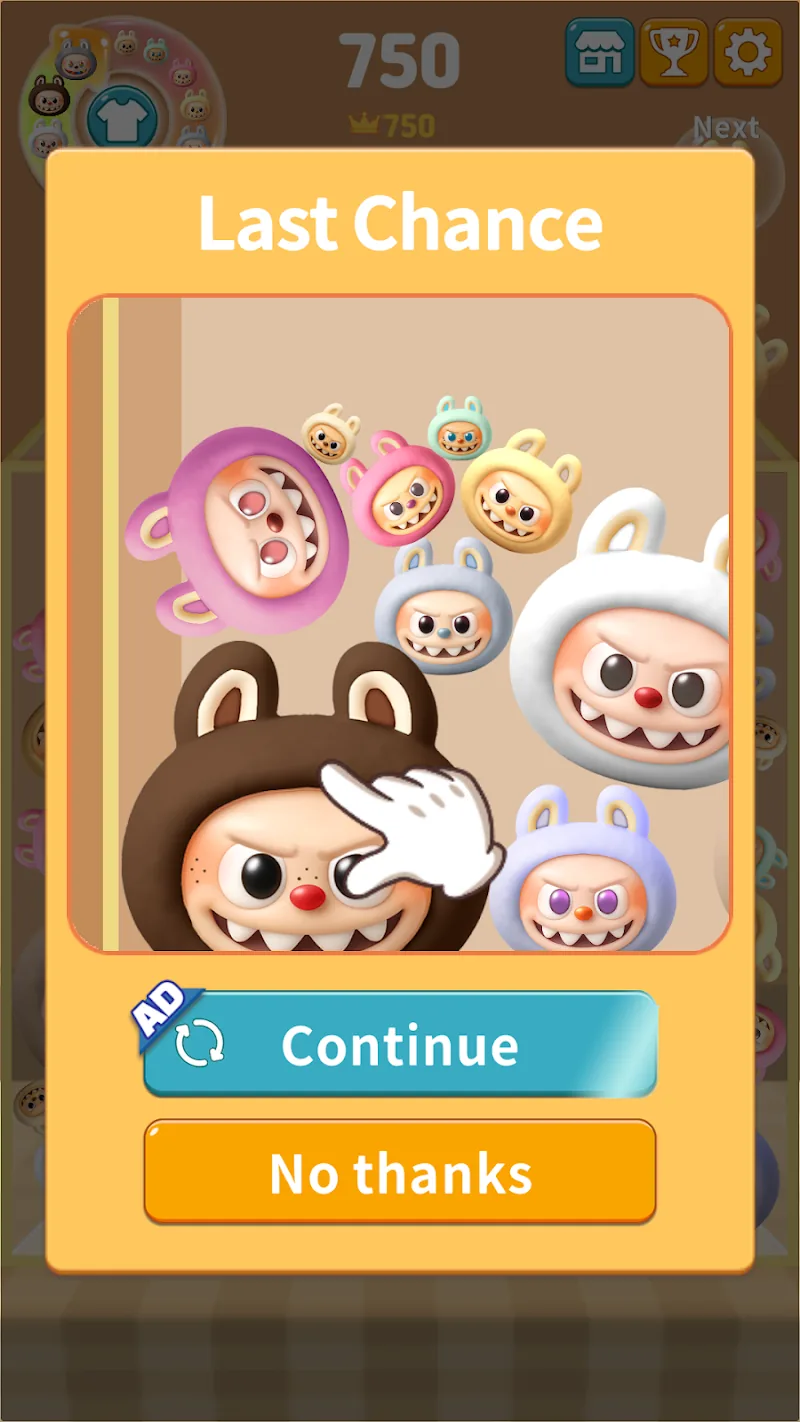The width and height of the screenshot is (800, 1422).
Task: Tap Continue to watch an ad
Action: 400,1044
